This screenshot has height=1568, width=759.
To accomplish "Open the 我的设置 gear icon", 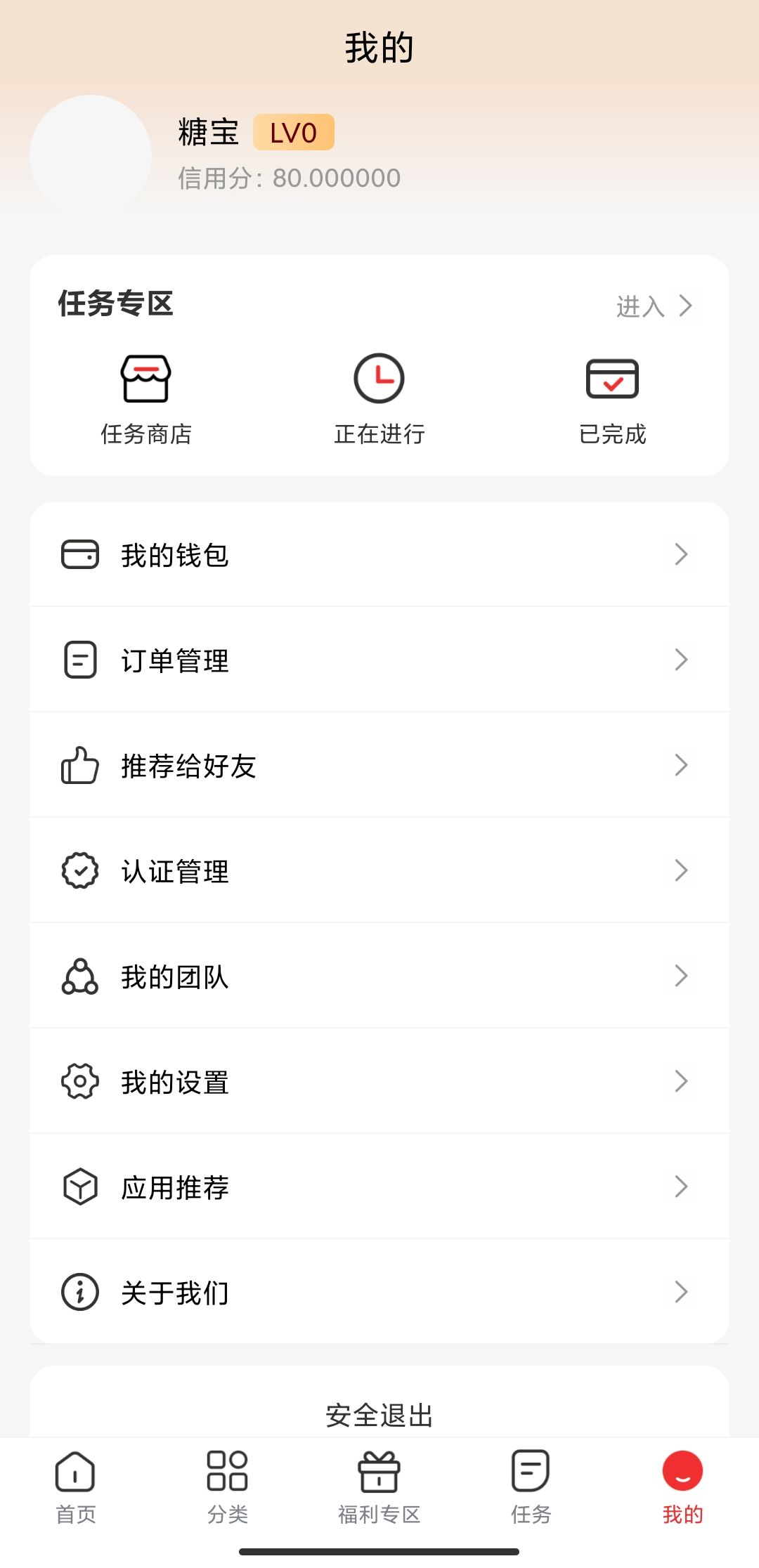I will click(79, 1082).
